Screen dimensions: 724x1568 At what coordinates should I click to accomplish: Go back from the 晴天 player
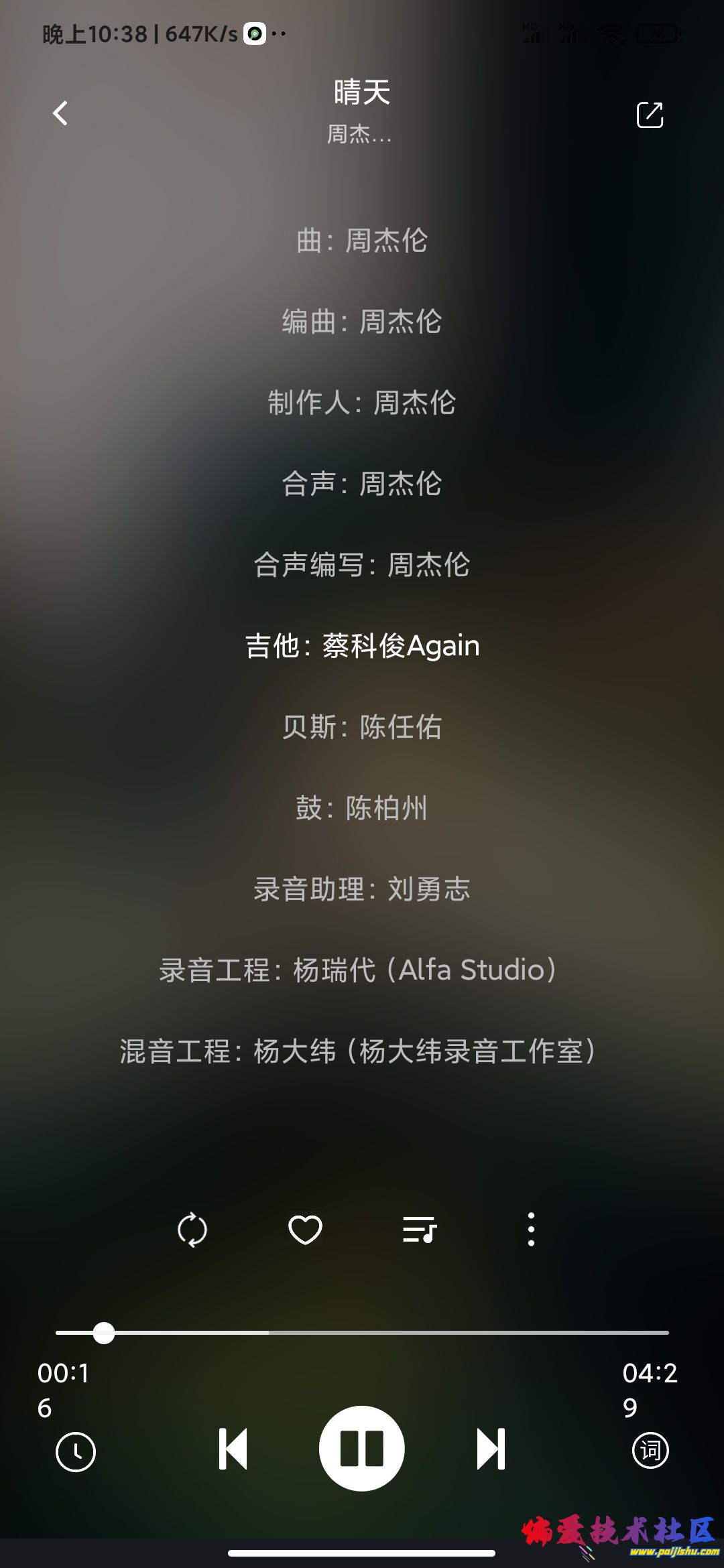[x=60, y=113]
